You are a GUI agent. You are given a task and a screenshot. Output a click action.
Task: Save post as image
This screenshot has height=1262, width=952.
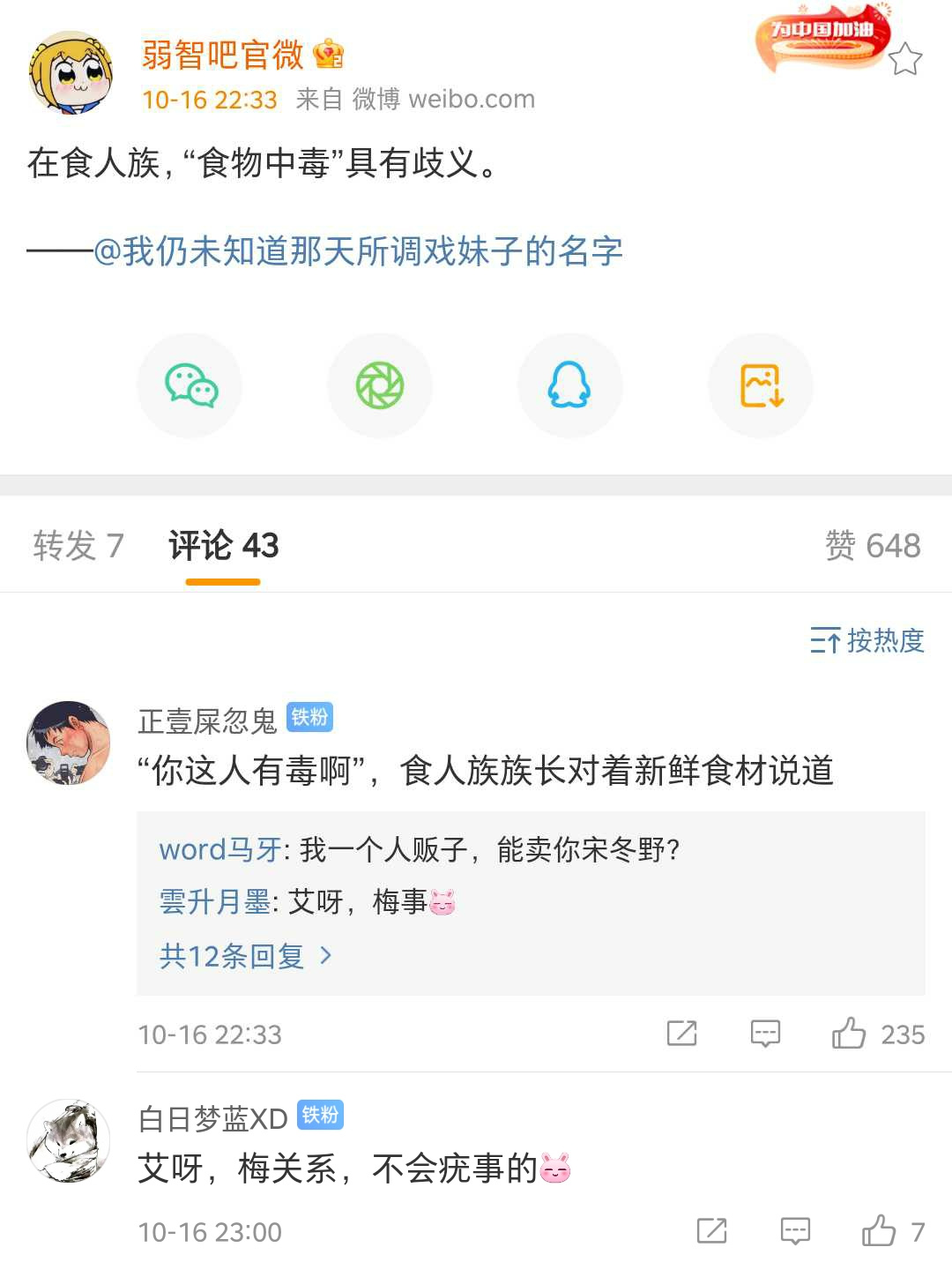(761, 386)
